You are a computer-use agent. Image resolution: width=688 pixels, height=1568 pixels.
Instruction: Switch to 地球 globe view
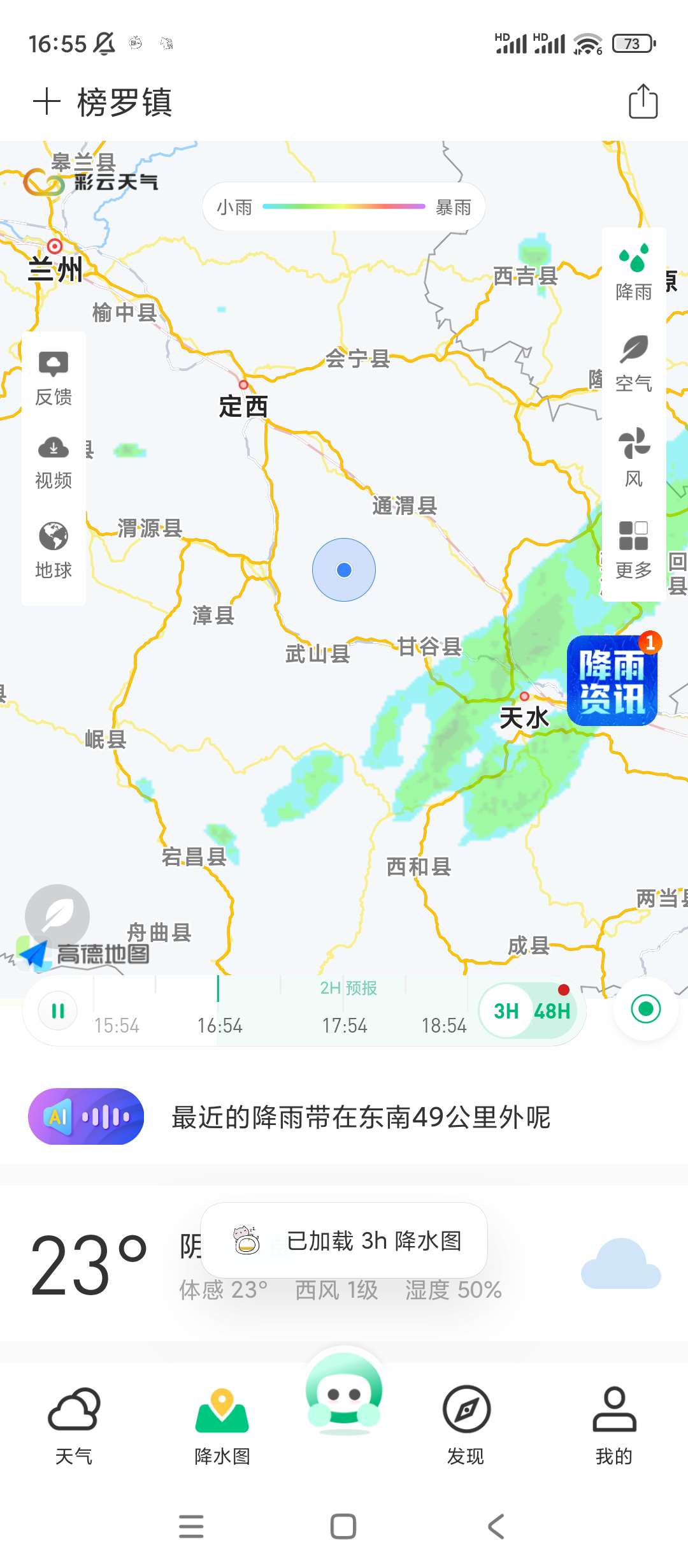click(54, 551)
